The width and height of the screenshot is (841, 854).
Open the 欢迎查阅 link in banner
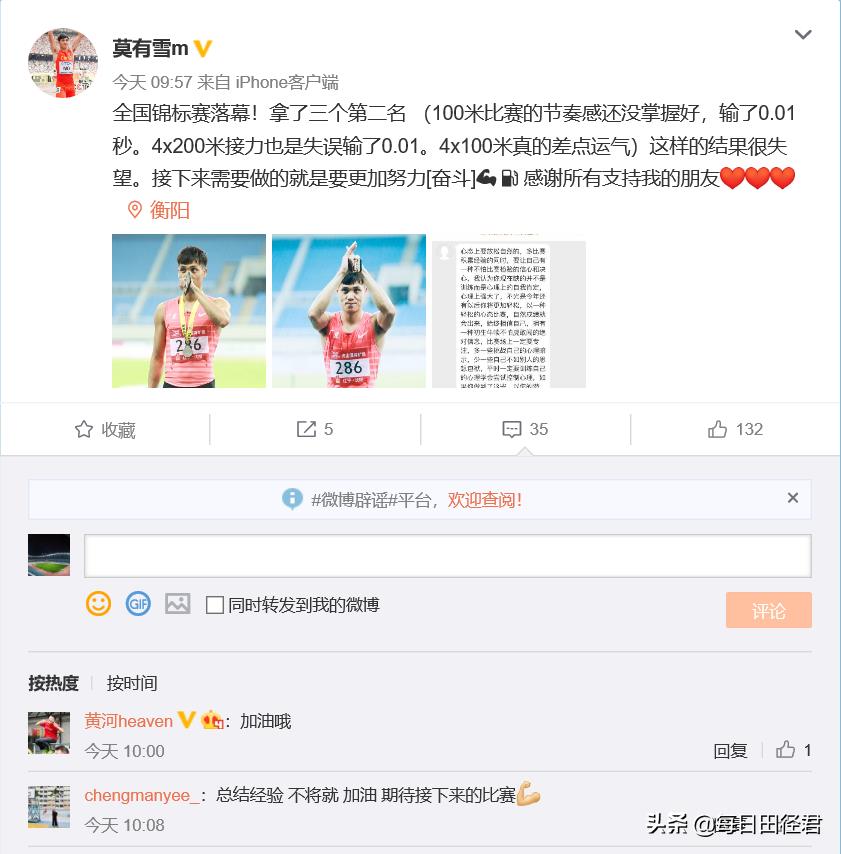(484, 499)
